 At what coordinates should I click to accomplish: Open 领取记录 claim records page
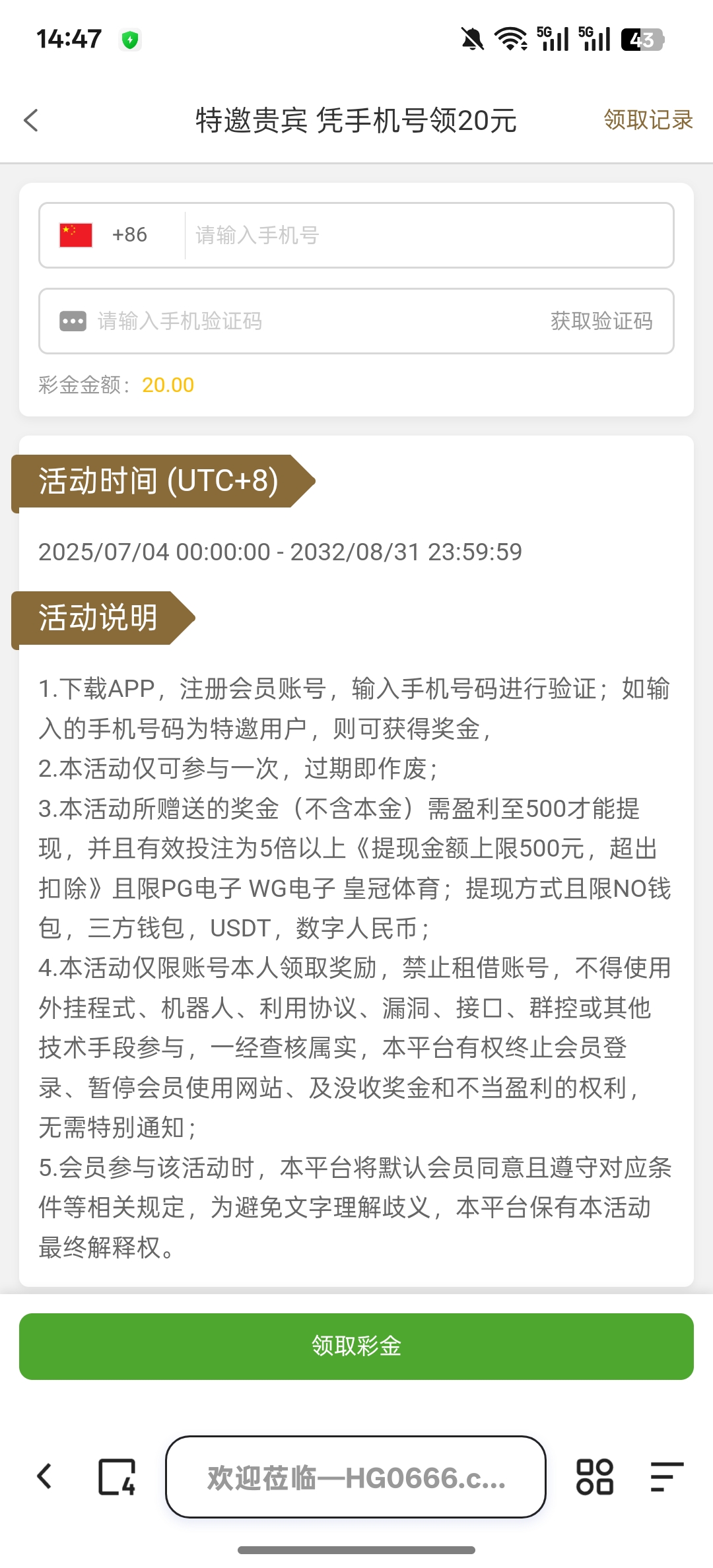click(x=648, y=121)
